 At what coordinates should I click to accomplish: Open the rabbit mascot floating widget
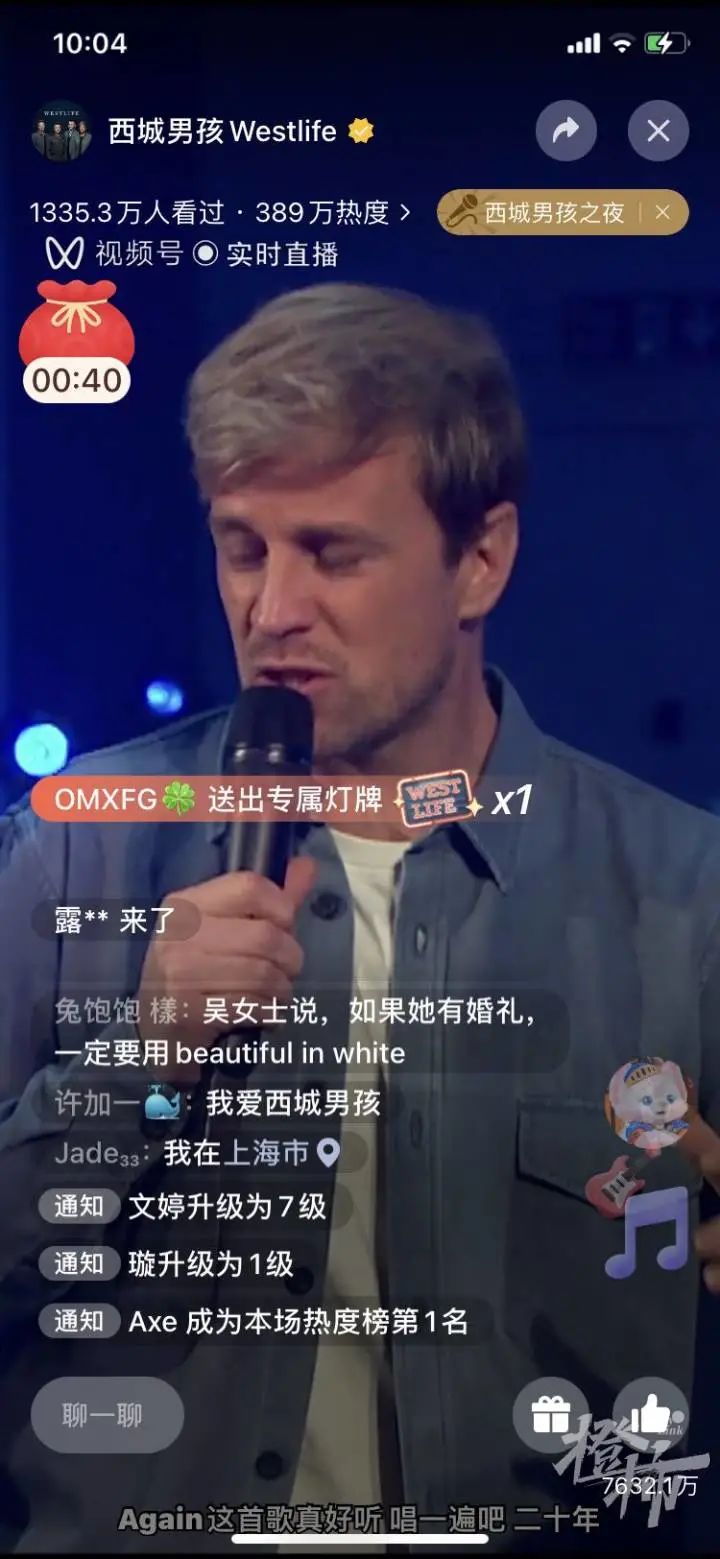[x=649, y=1103]
